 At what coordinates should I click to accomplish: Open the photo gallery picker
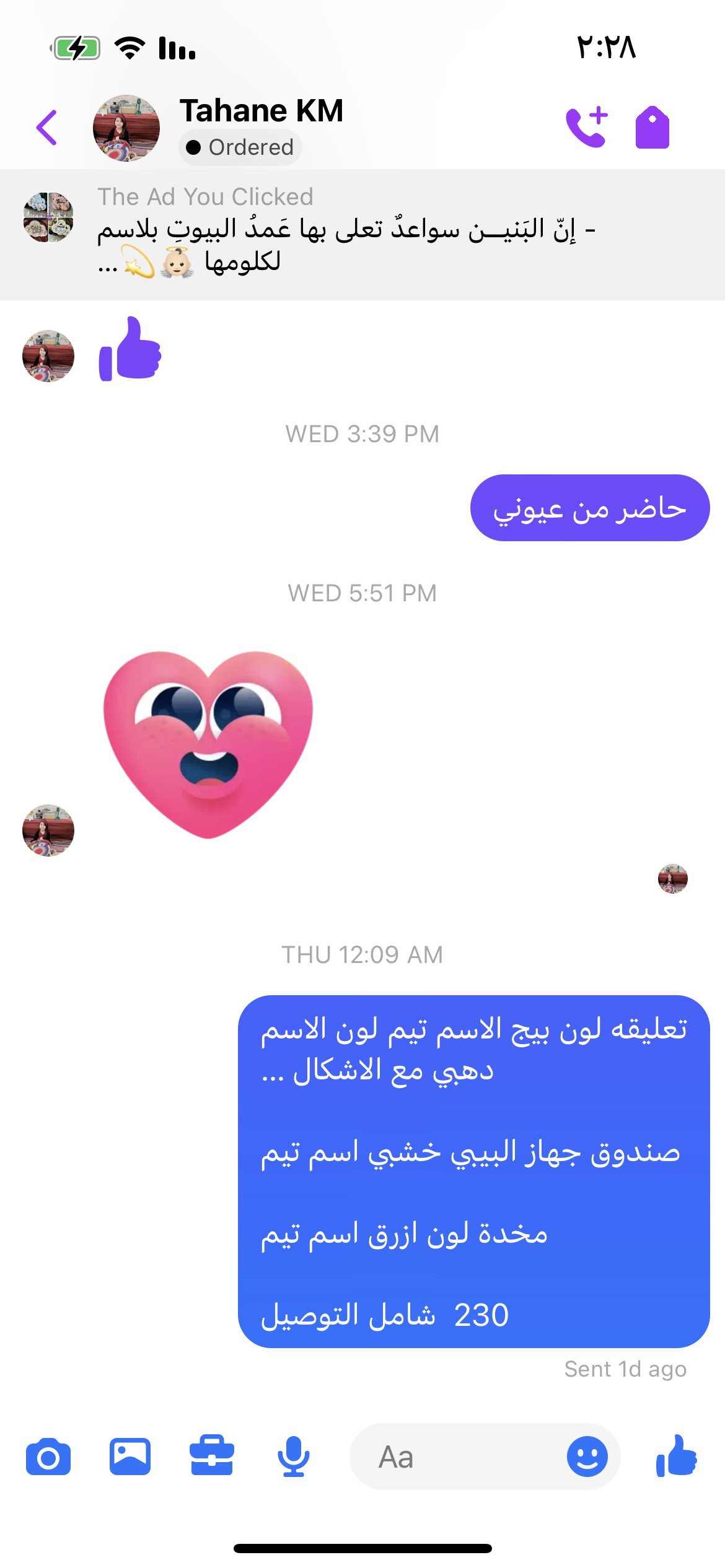[130, 1457]
